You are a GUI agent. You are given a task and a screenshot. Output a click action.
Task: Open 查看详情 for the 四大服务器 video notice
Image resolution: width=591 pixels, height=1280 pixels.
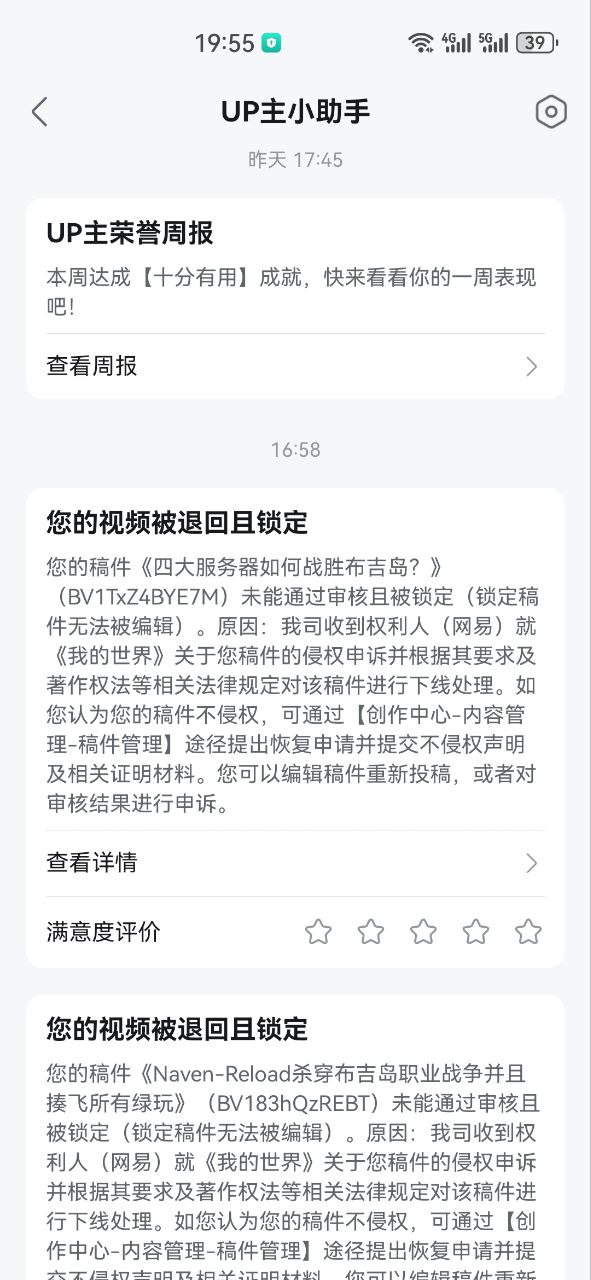click(295, 863)
